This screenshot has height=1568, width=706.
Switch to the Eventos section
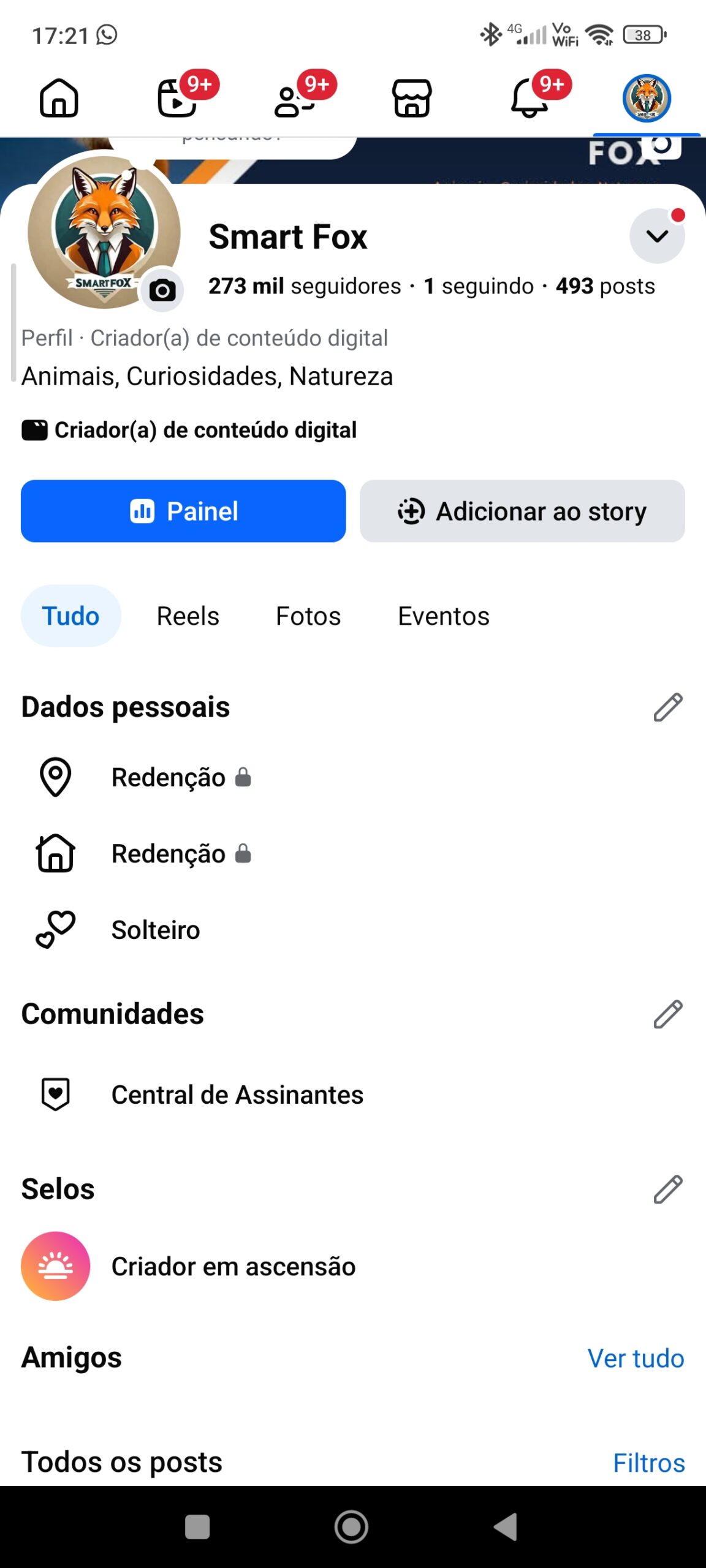[444, 616]
